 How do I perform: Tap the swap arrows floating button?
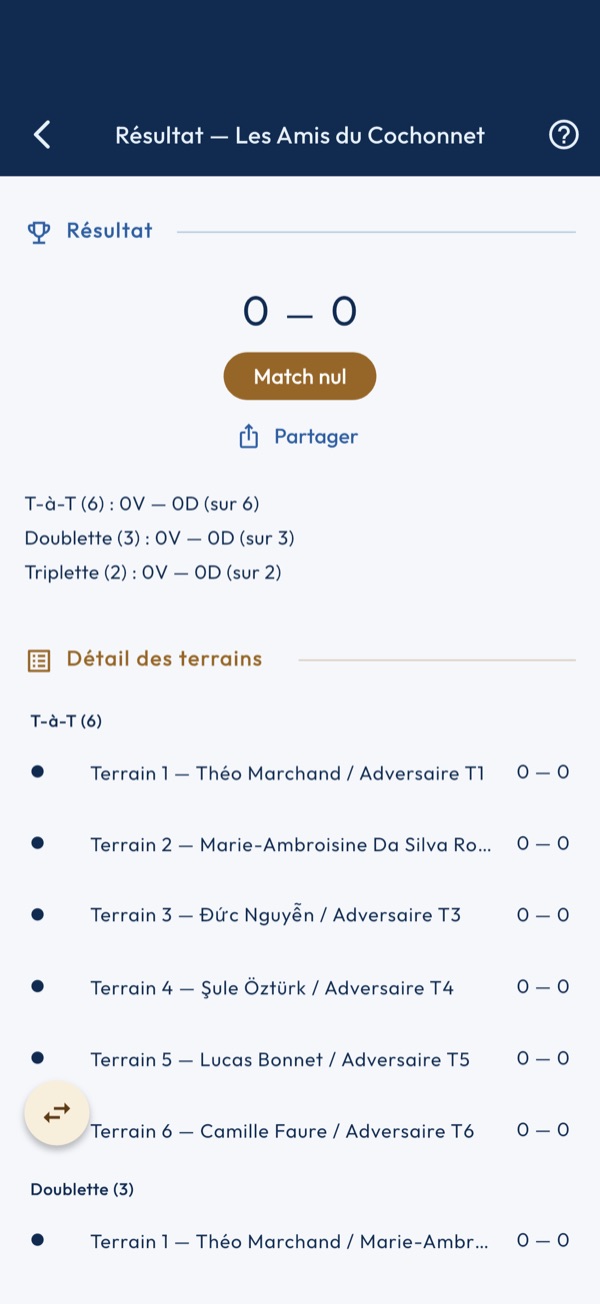(57, 1112)
